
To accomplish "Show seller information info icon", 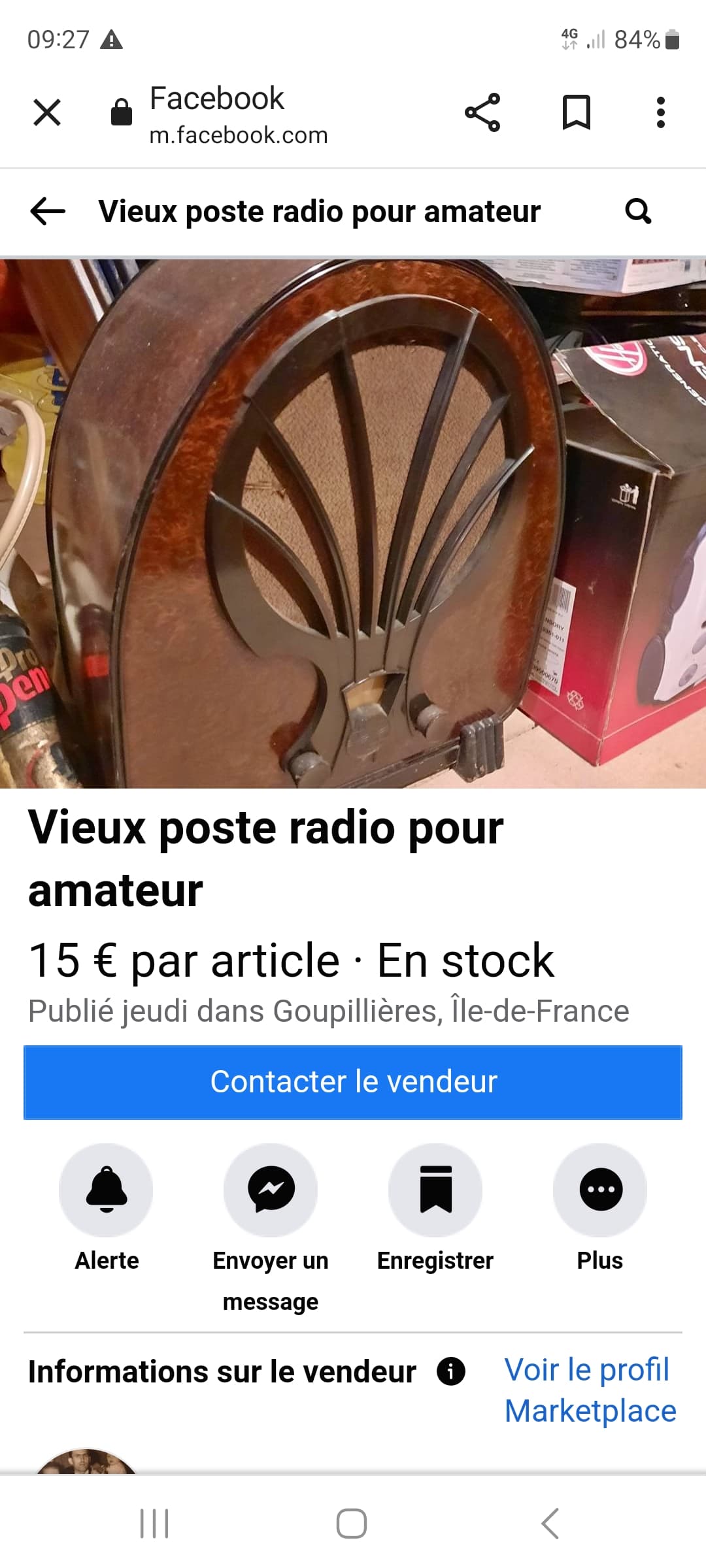I will pos(451,1371).
